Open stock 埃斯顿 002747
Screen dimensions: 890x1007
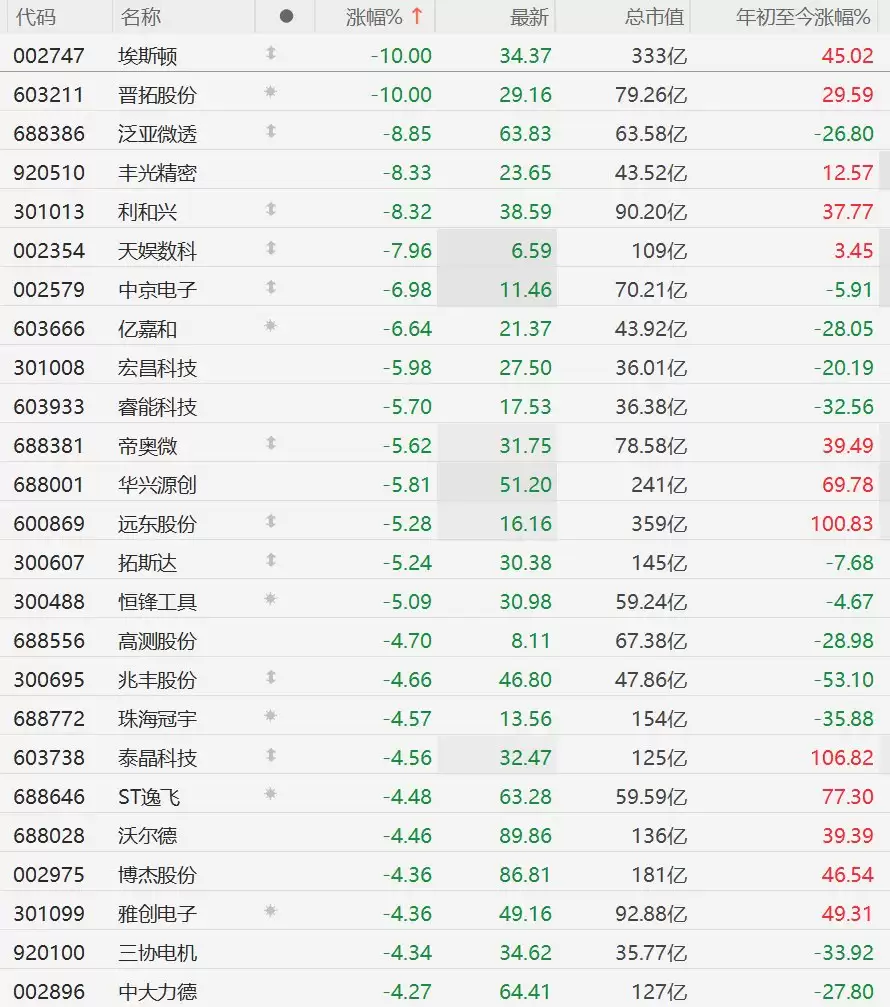click(445, 55)
